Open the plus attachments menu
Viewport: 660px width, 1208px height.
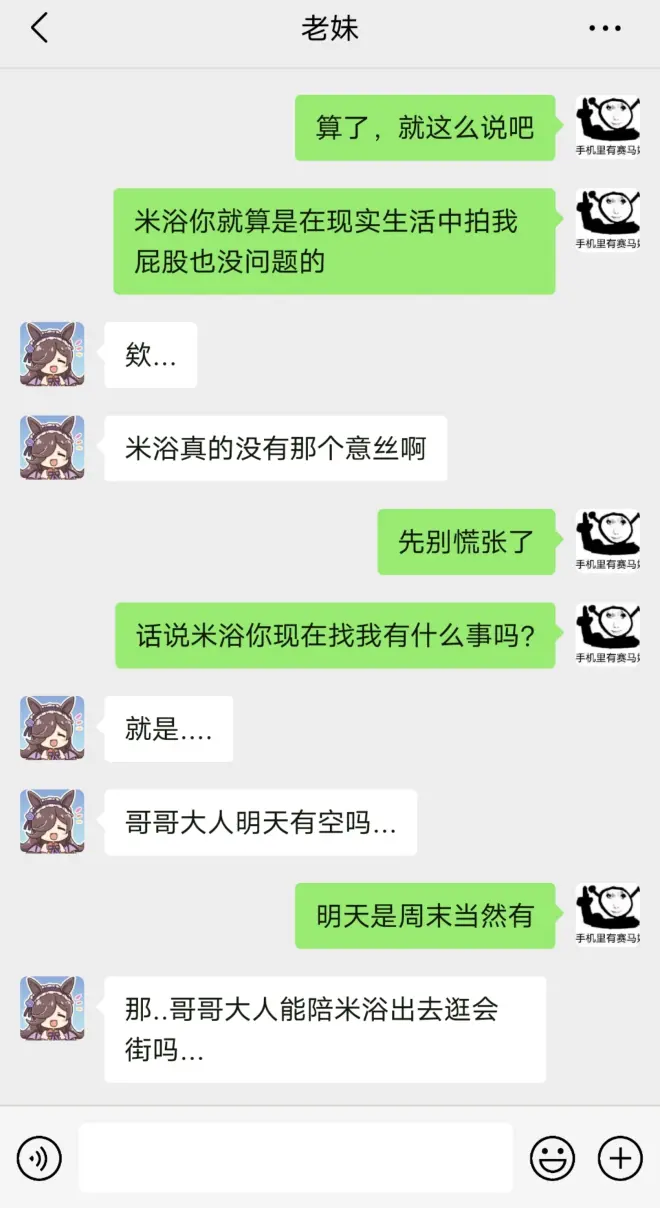pos(620,1159)
